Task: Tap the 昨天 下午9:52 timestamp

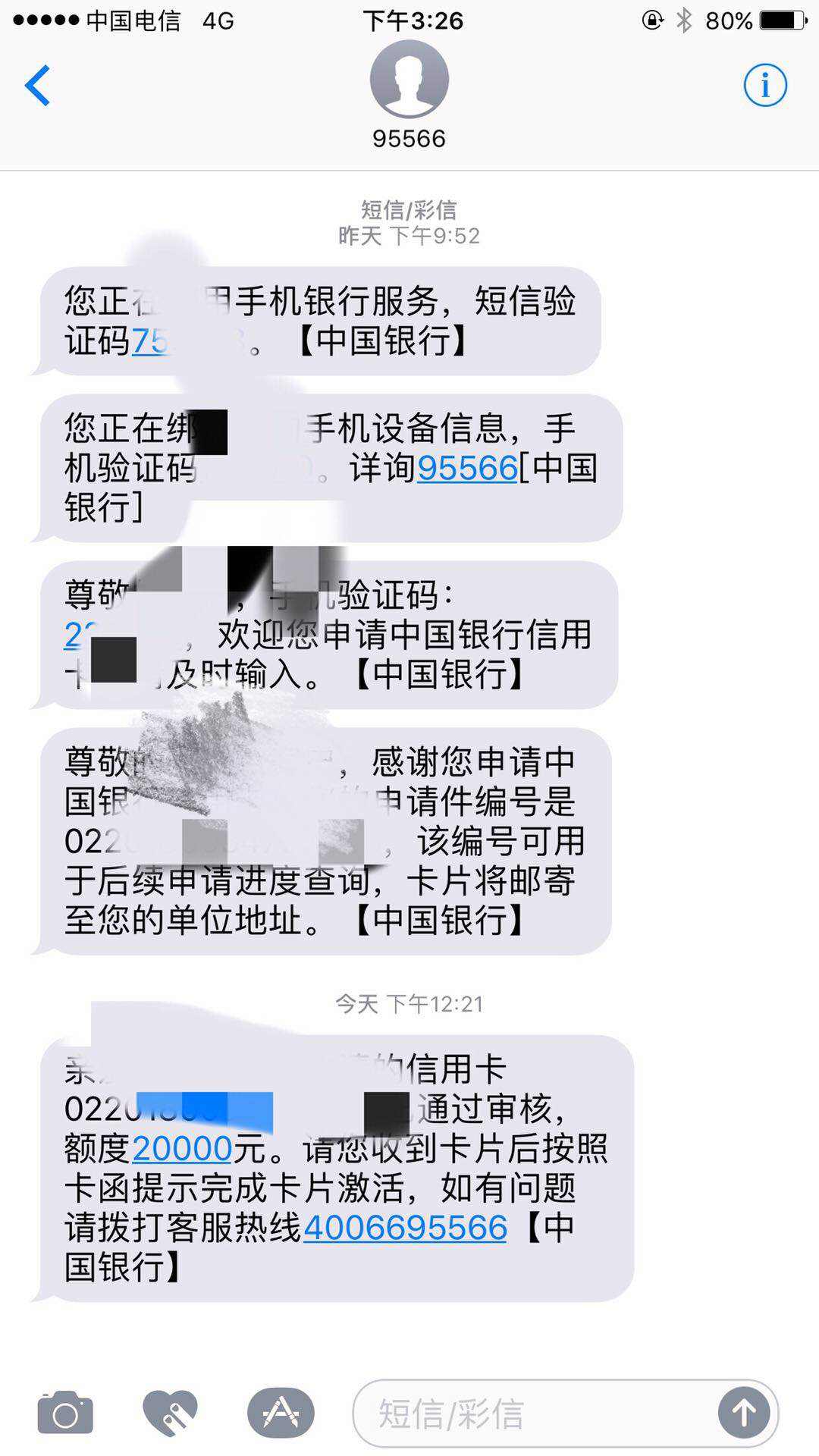Action: pyautogui.click(x=409, y=235)
